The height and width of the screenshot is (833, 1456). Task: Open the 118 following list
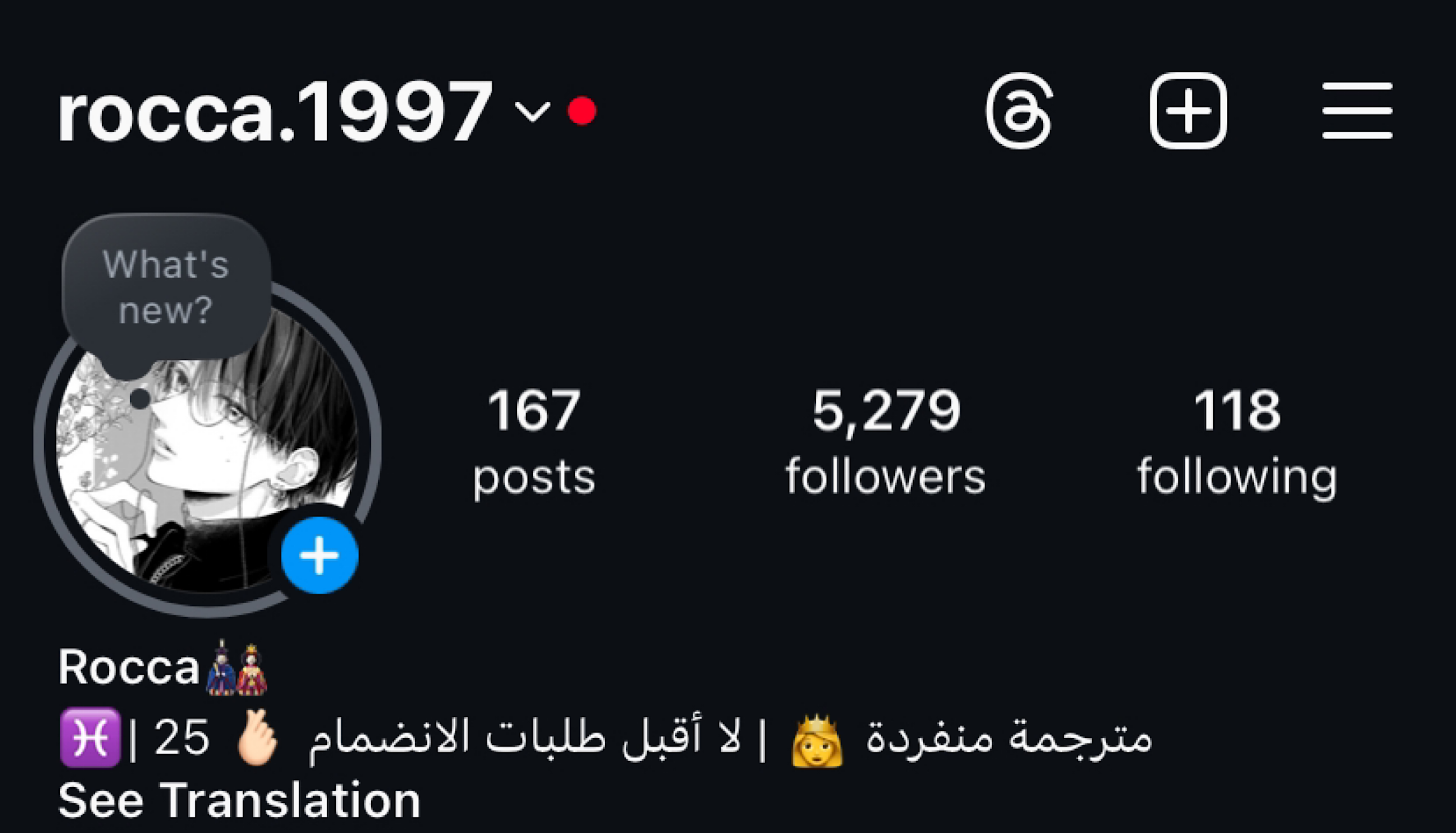[1236, 441]
